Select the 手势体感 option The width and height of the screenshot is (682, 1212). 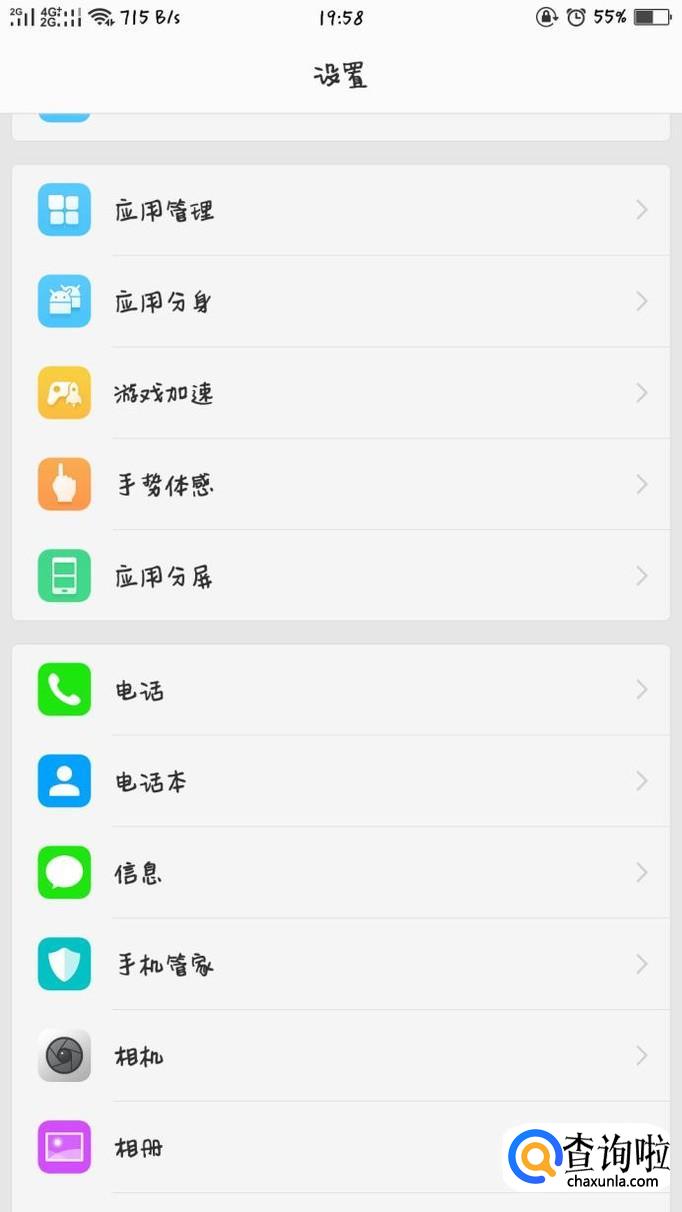[x=340, y=485]
